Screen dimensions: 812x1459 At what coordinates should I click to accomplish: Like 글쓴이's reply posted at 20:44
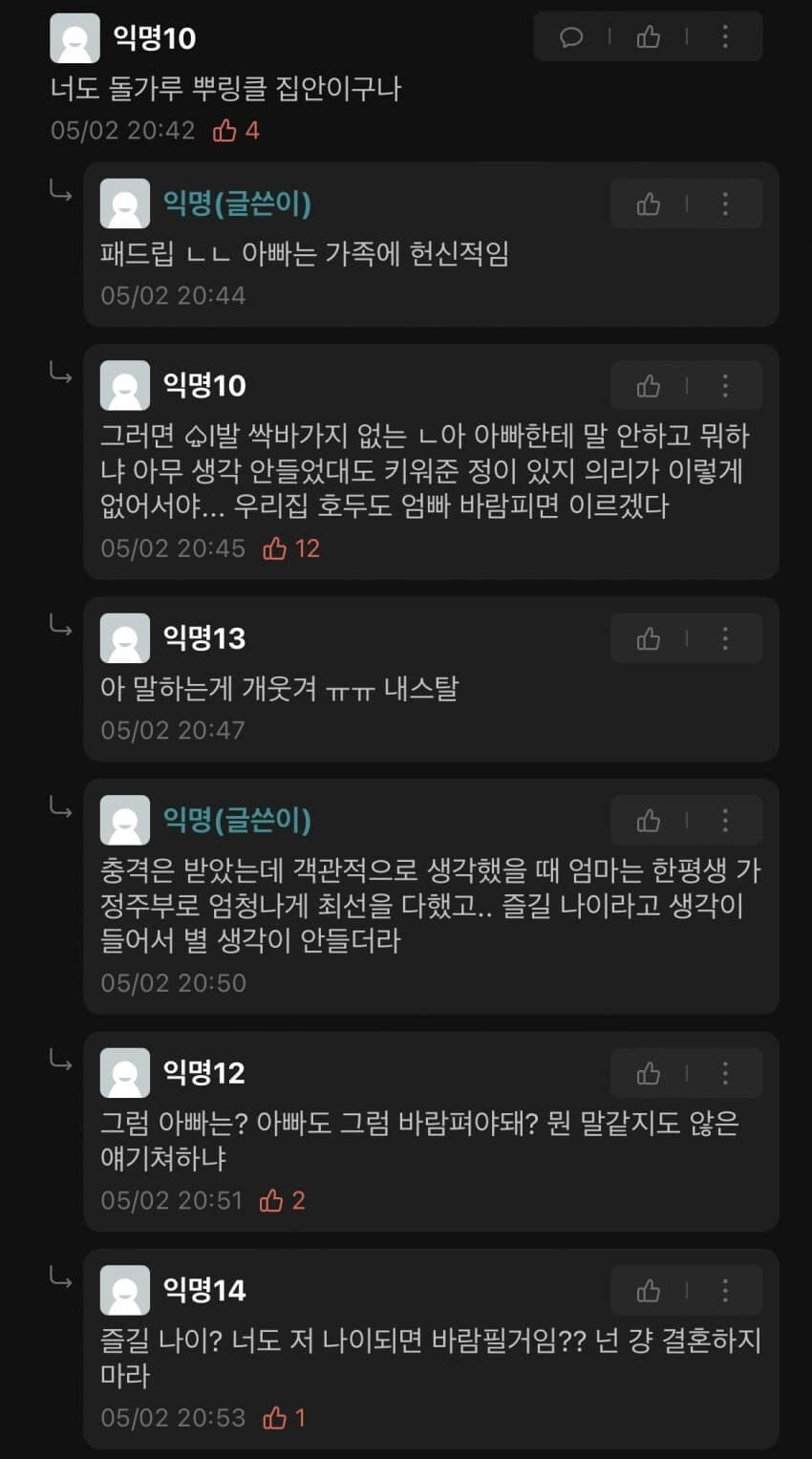click(x=649, y=204)
